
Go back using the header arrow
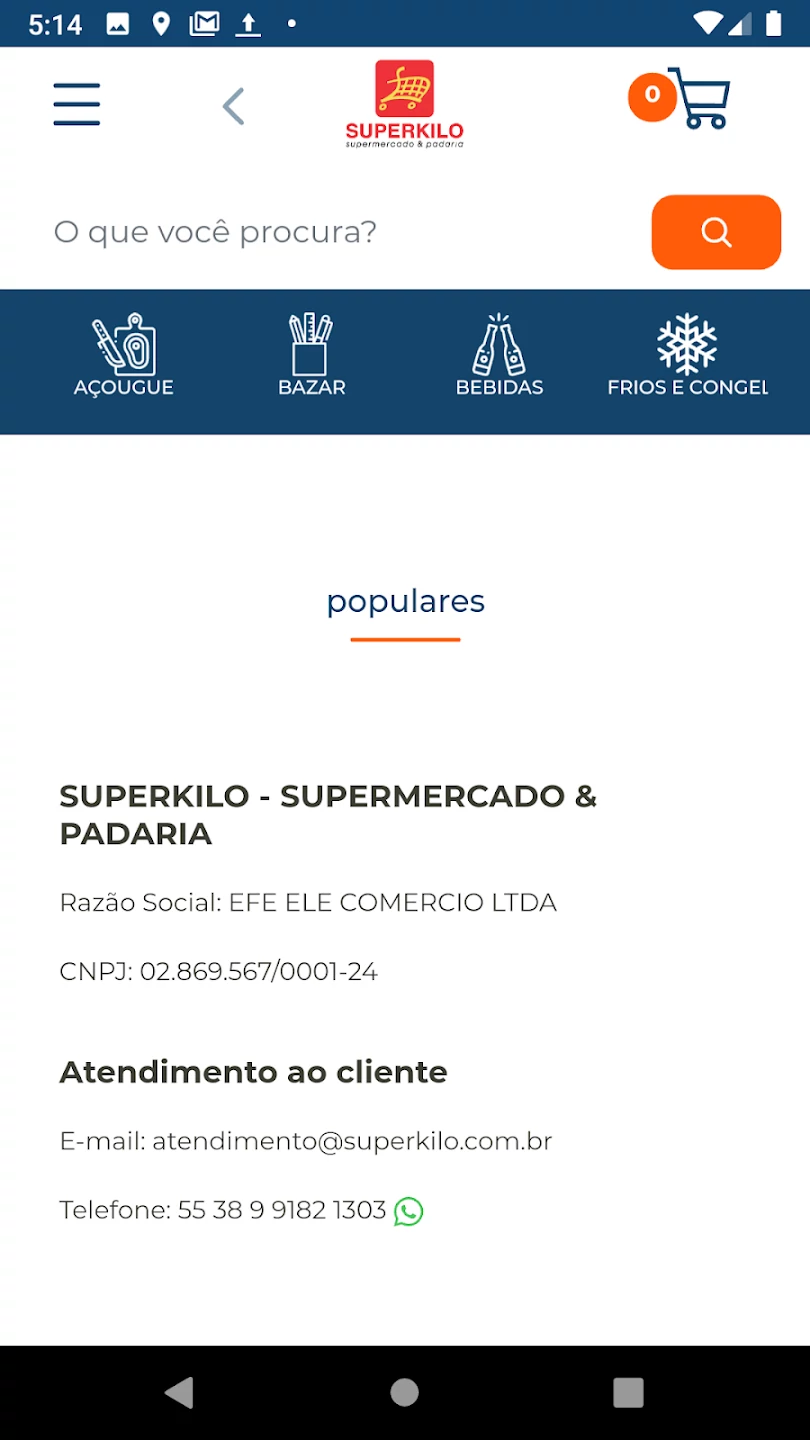[233, 106]
